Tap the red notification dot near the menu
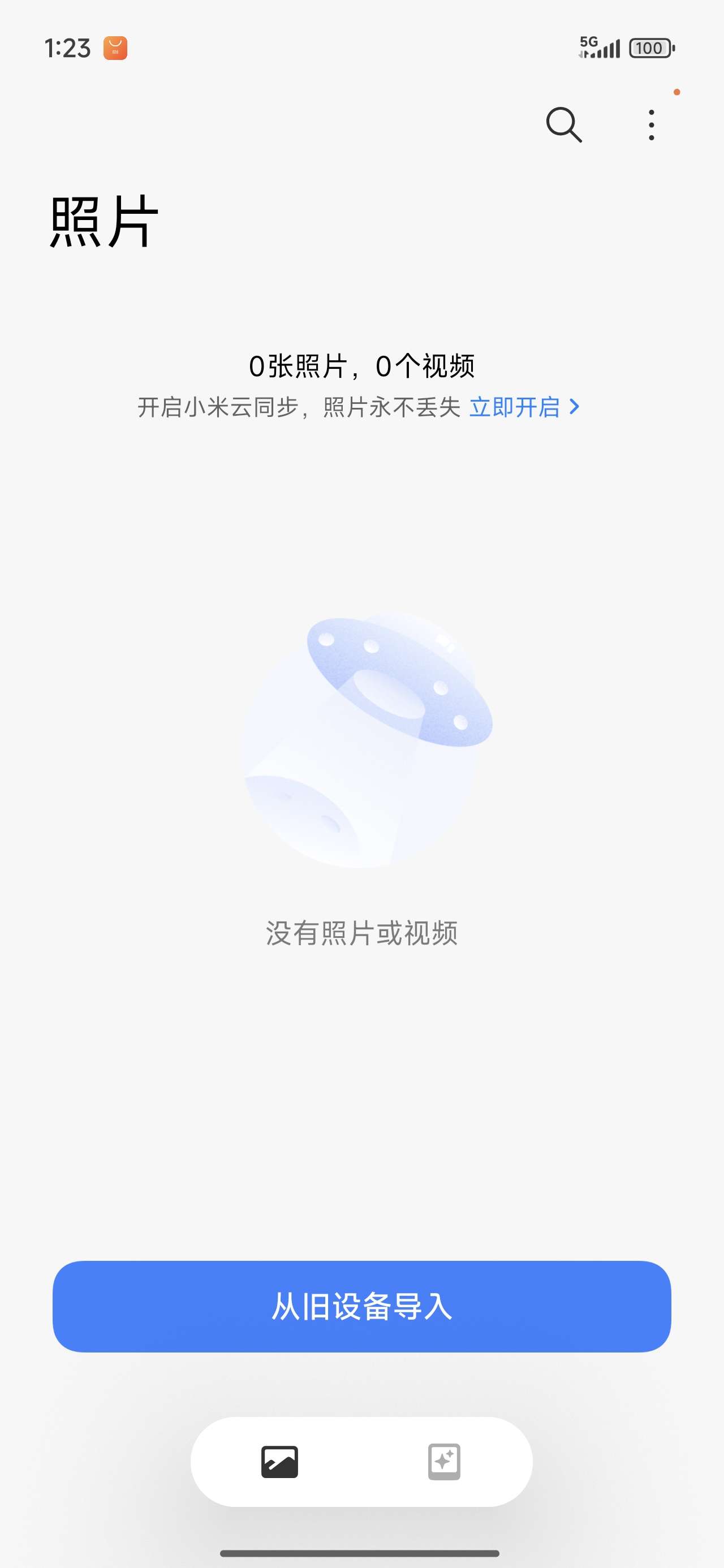The height and width of the screenshot is (1568, 724). coord(676,93)
